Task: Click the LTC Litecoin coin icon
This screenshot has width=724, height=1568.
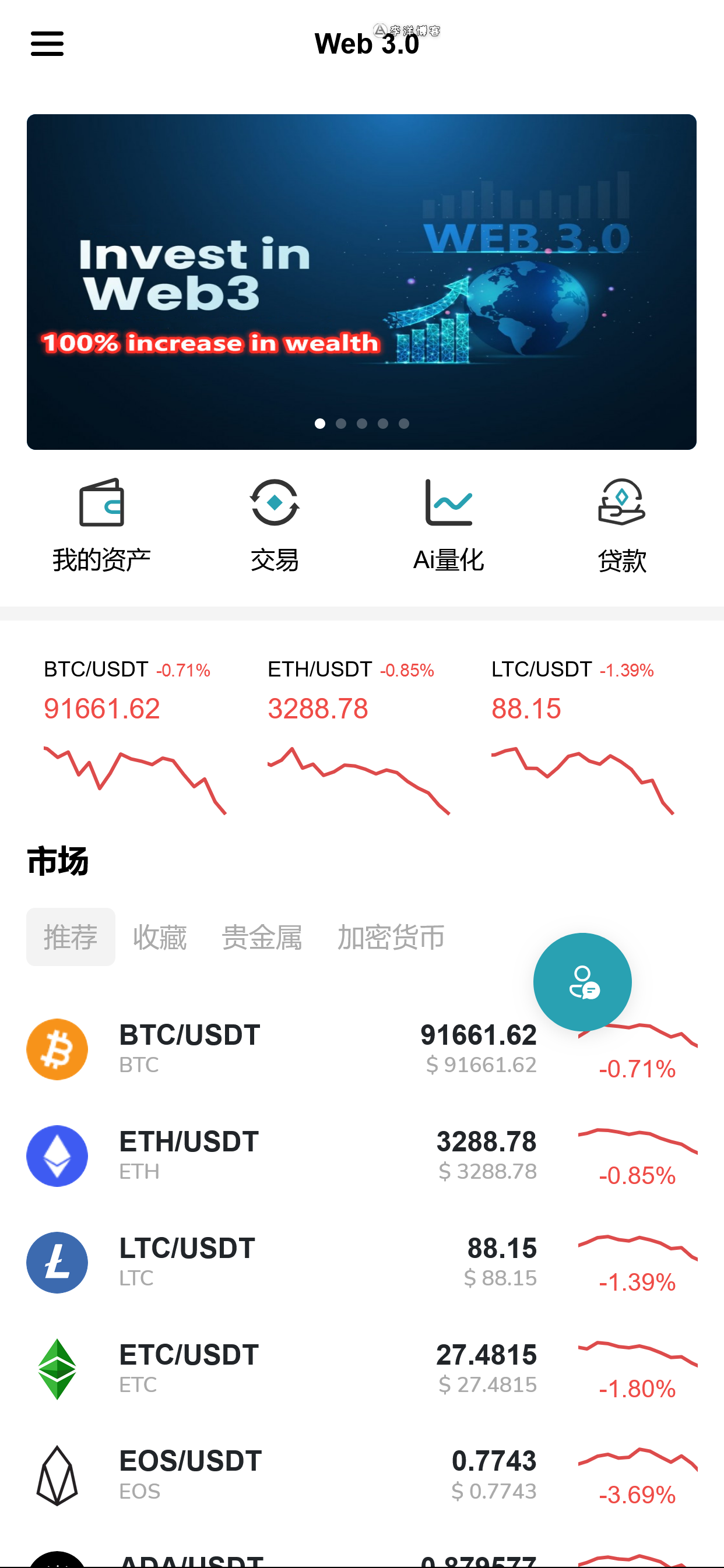Action: 57,1263
